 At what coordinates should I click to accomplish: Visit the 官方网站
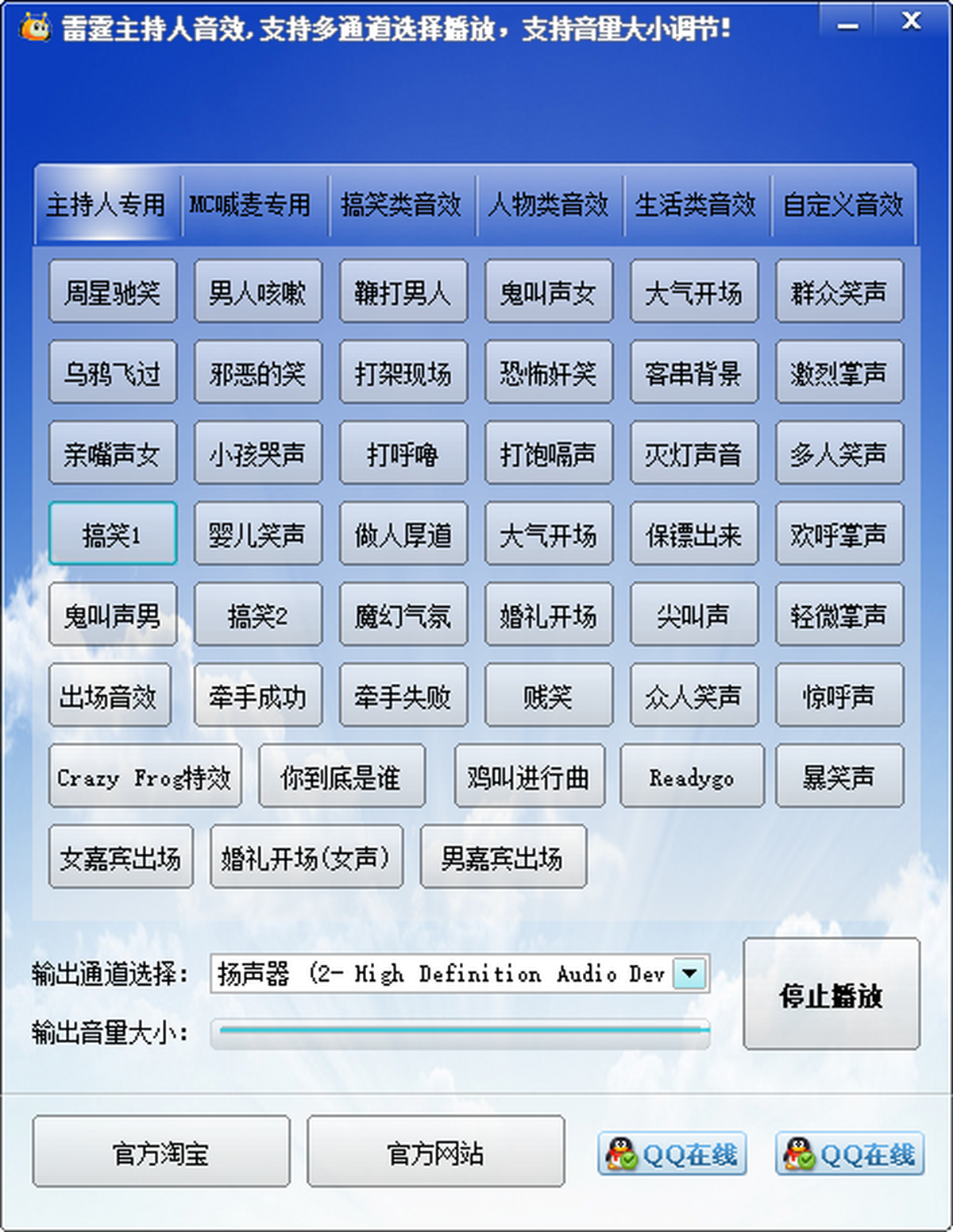(435, 1152)
